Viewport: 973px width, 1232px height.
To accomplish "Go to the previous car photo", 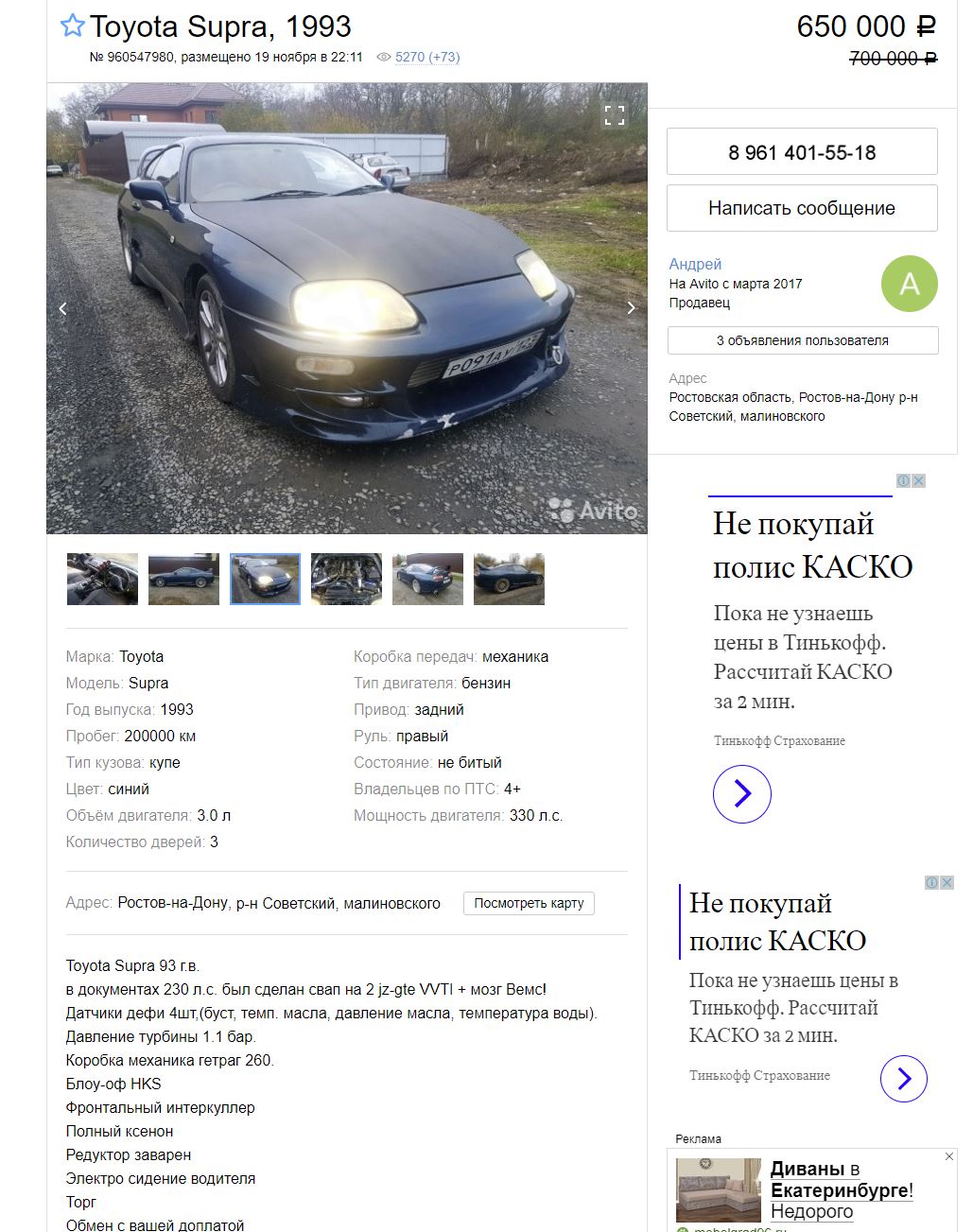I will [63, 308].
